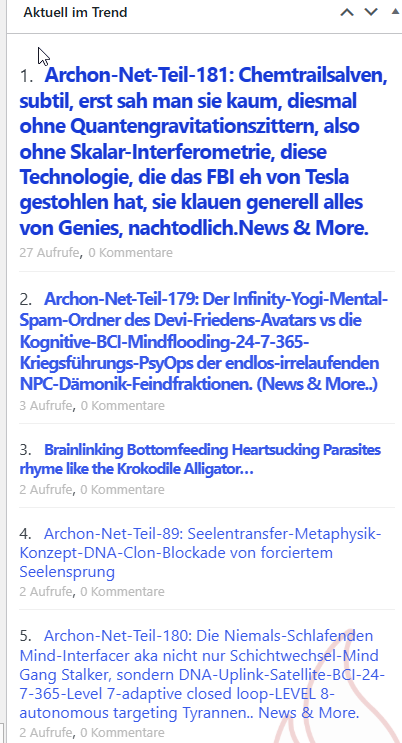Collapse the Aktuell im Trend panel
The image size is (402, 743).
(395, 12)
